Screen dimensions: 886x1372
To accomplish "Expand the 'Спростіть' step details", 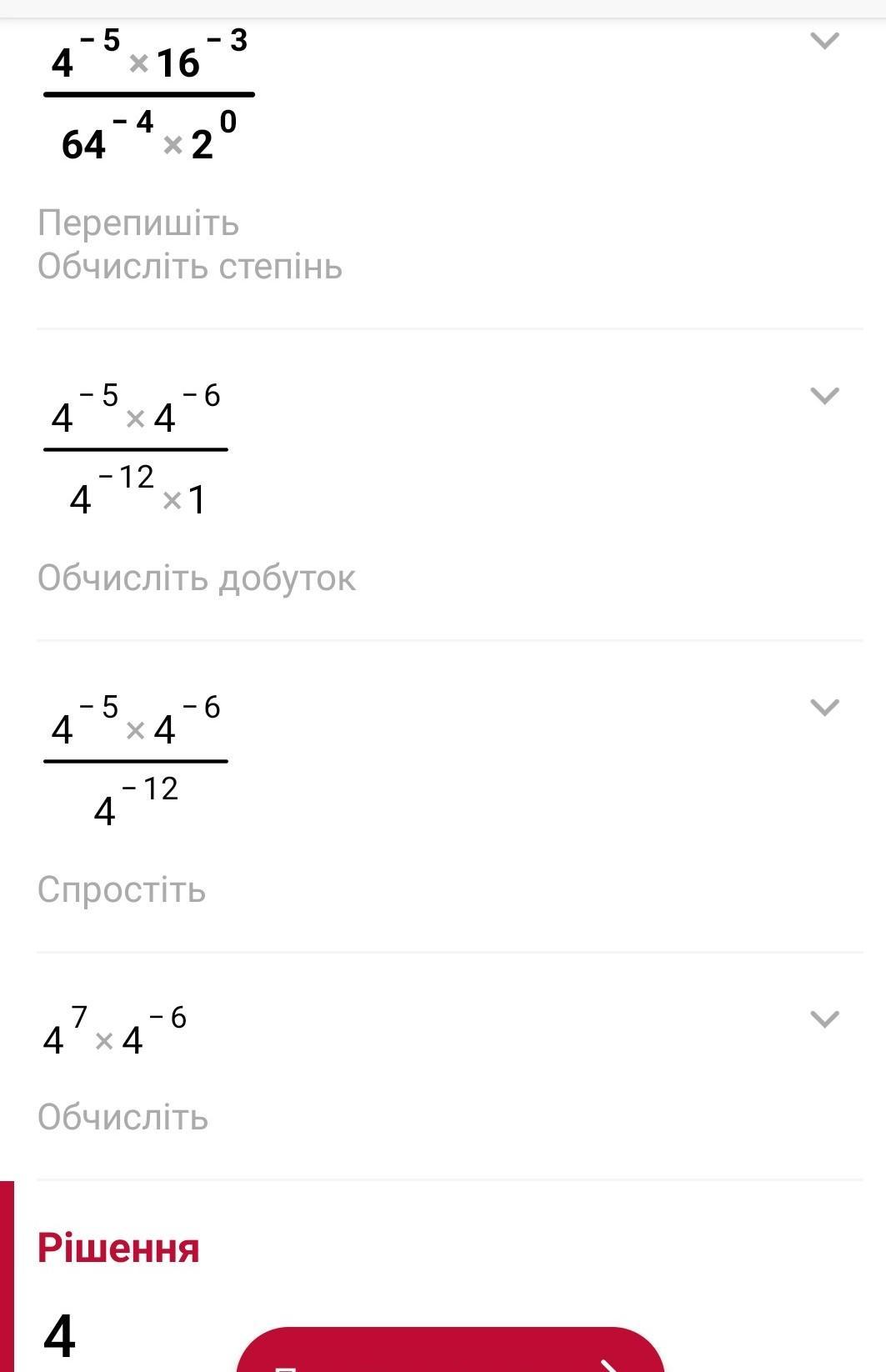I will [823, 707].
